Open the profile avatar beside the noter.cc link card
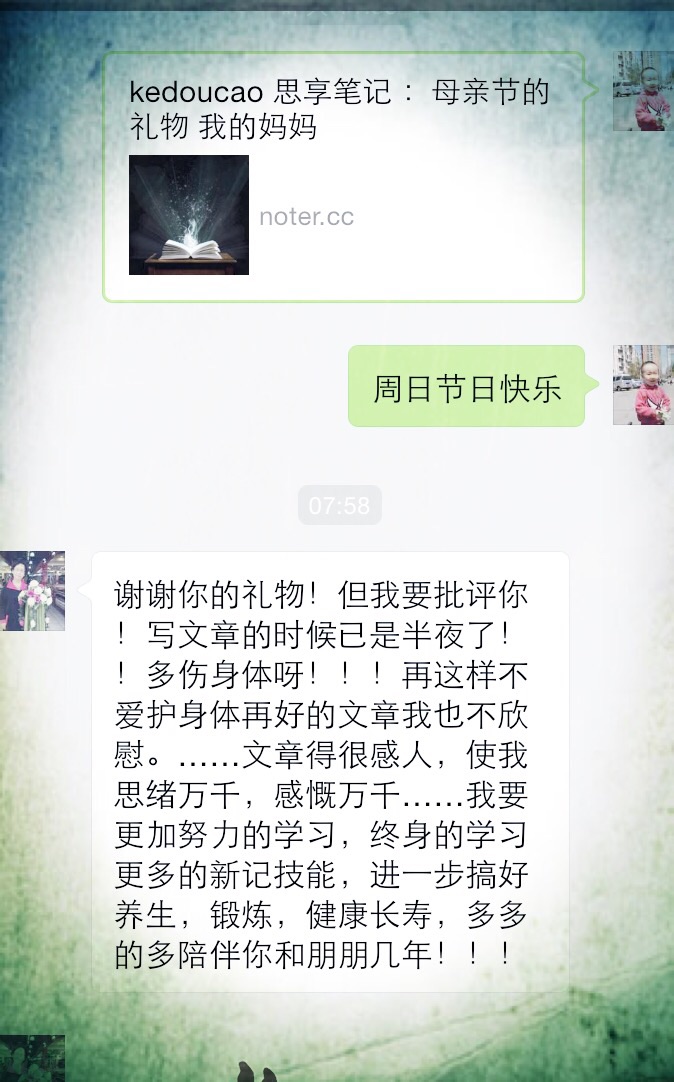This screenshot has height=1082, width=674. [643, 91]
